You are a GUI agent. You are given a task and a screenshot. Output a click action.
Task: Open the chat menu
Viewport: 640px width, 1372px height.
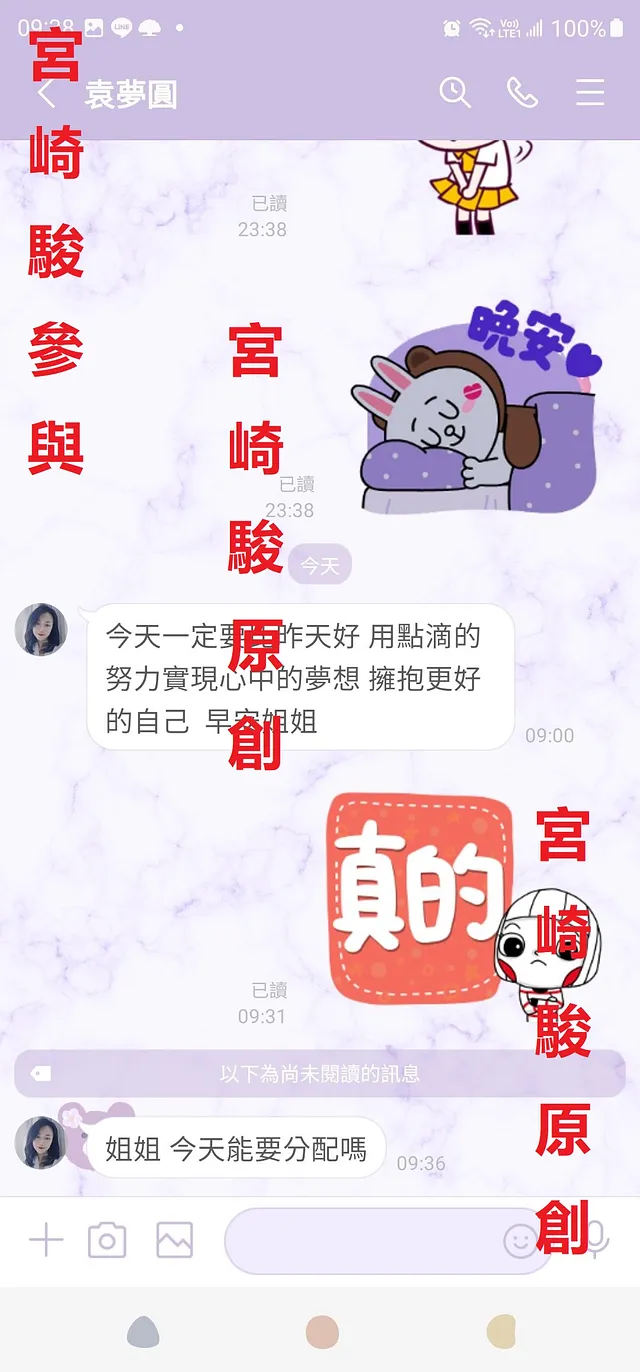pos(590,93)
